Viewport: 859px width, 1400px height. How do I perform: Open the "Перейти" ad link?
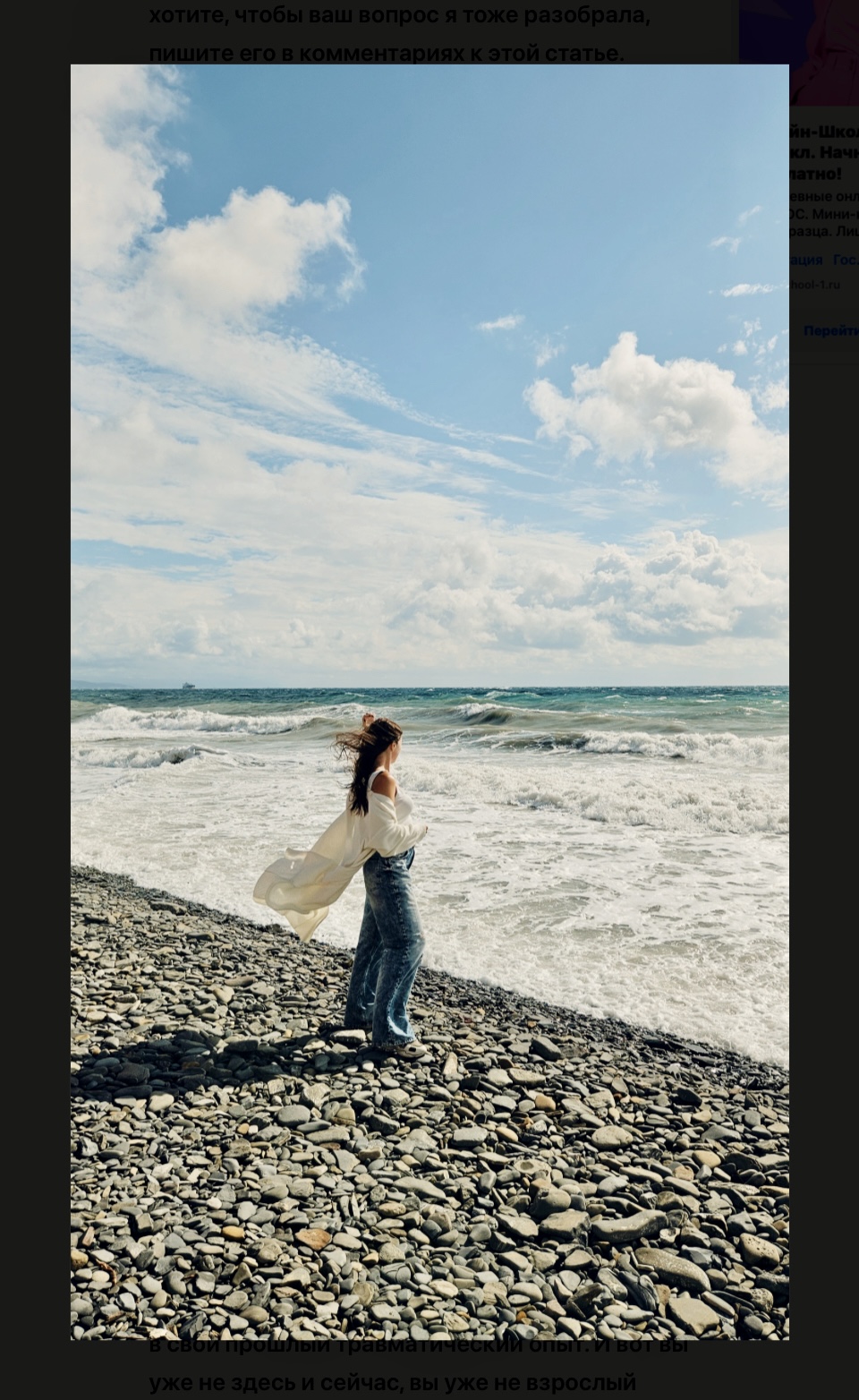pos(829,330)
